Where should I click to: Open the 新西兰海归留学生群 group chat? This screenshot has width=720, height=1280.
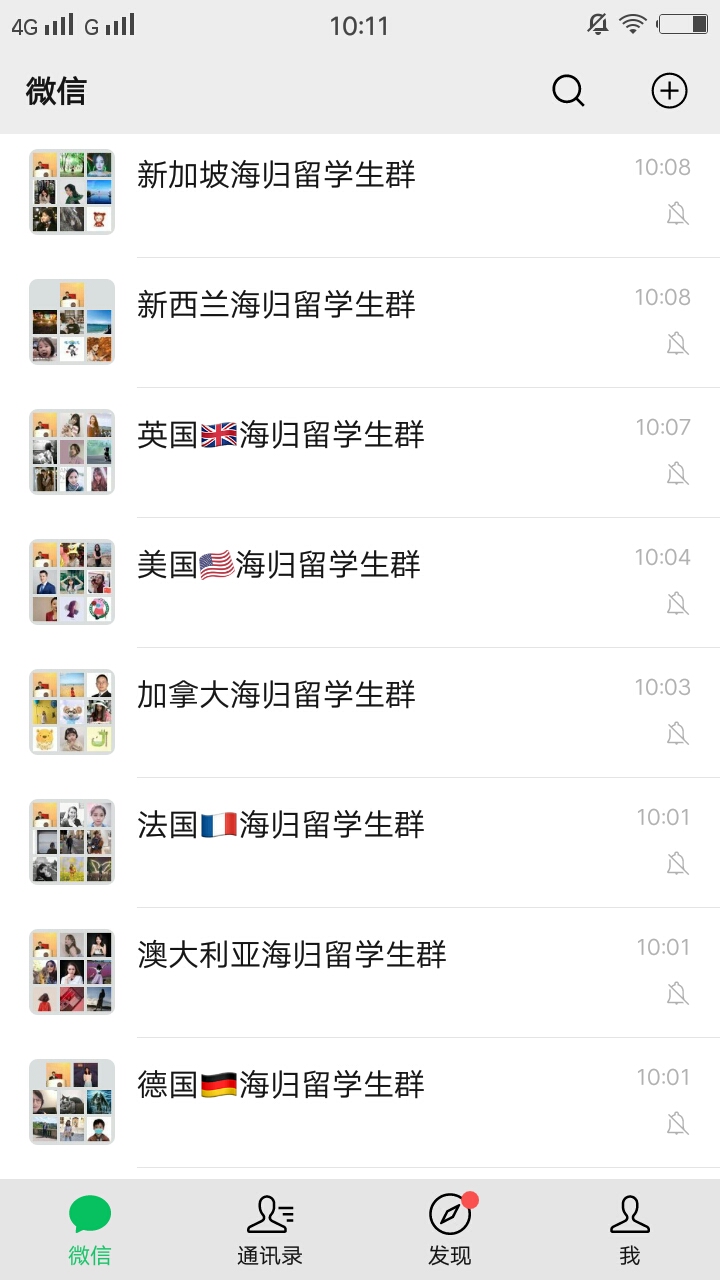[x=360, y=322]
